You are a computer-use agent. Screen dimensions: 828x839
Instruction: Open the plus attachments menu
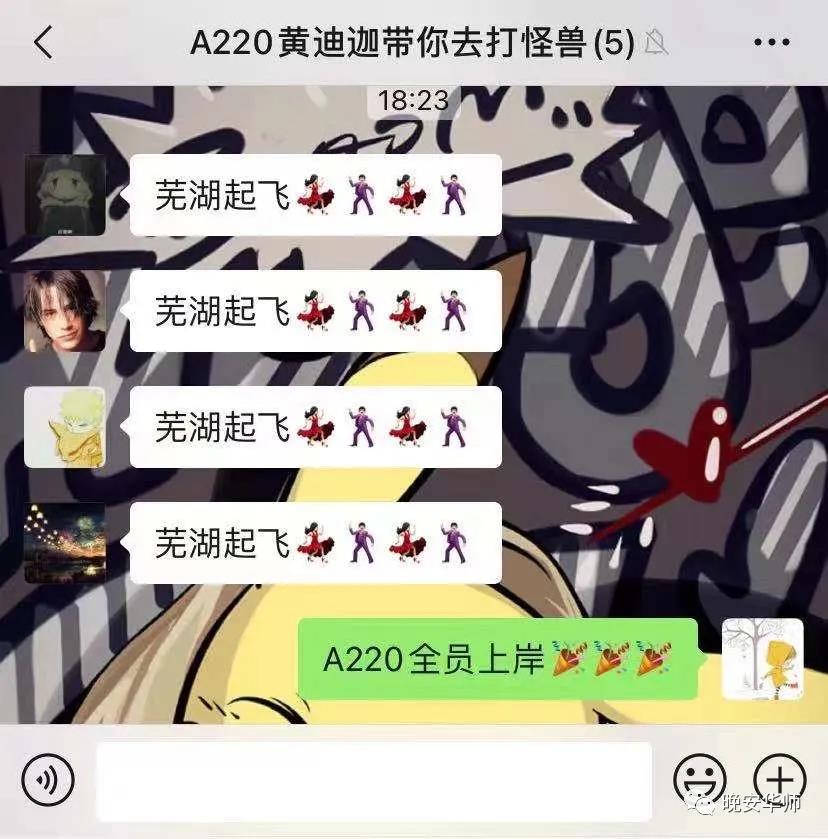coord(779,779)
